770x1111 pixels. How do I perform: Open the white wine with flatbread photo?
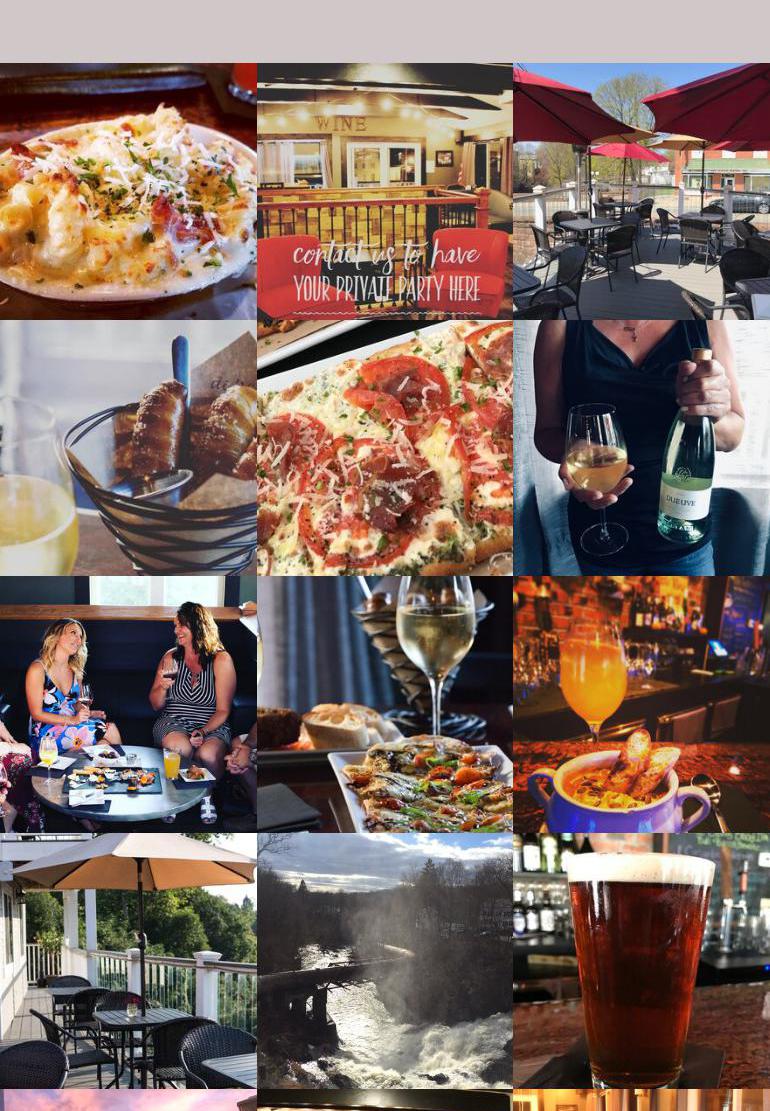(384, 704)
